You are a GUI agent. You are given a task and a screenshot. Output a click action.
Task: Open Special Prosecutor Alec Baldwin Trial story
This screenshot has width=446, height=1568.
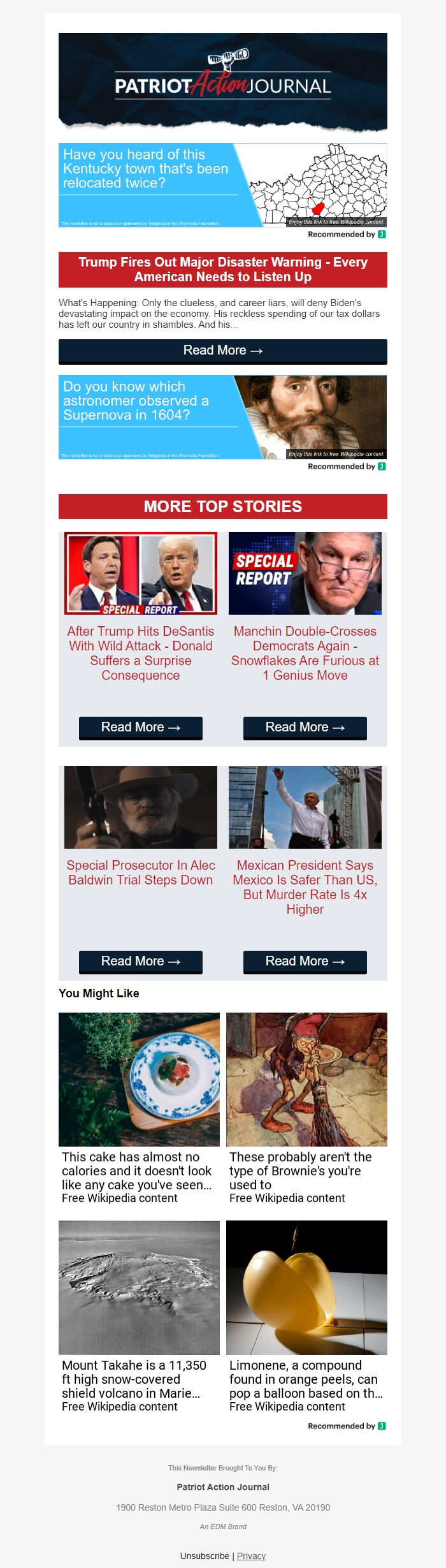point(141,872)
